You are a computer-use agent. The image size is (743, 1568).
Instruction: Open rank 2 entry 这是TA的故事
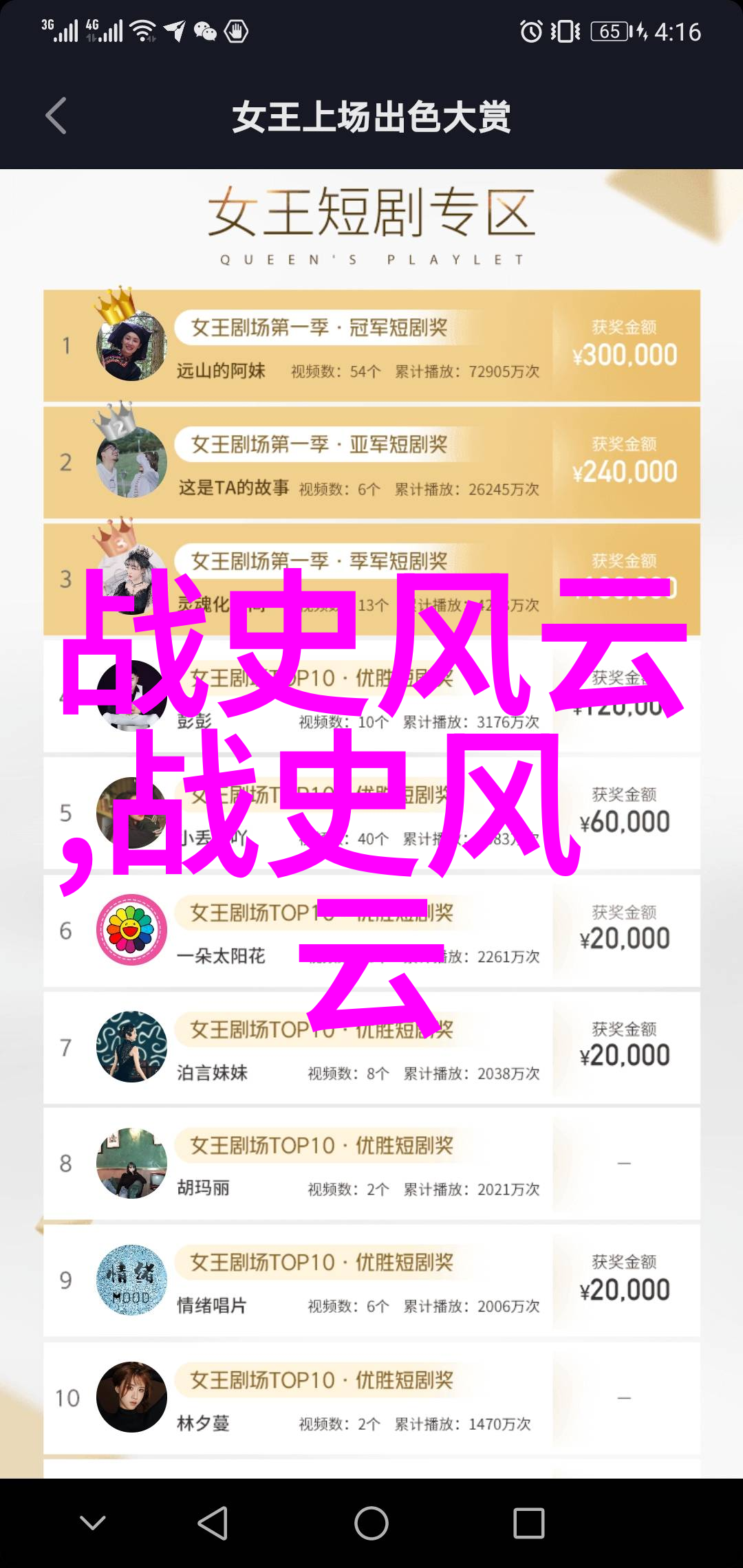tap(371, 463)
